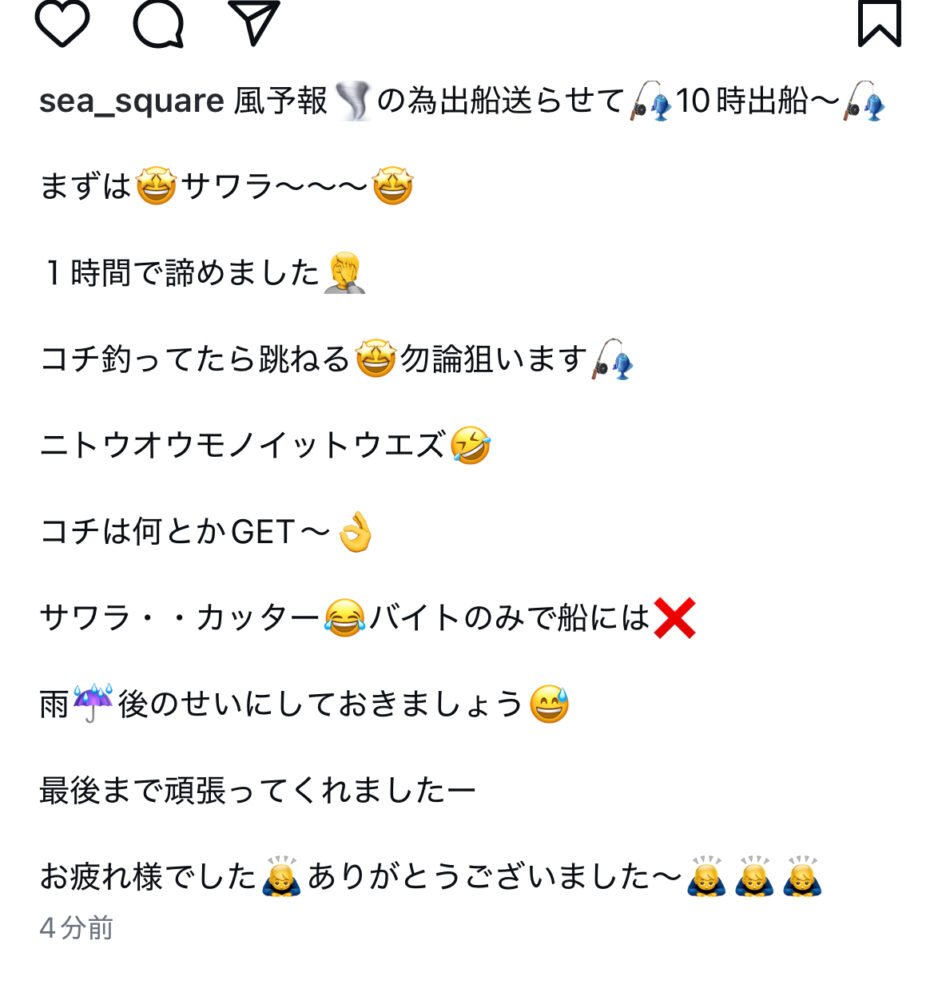
Task: Like the sea_square post
Action: click(x=62, y=22)
